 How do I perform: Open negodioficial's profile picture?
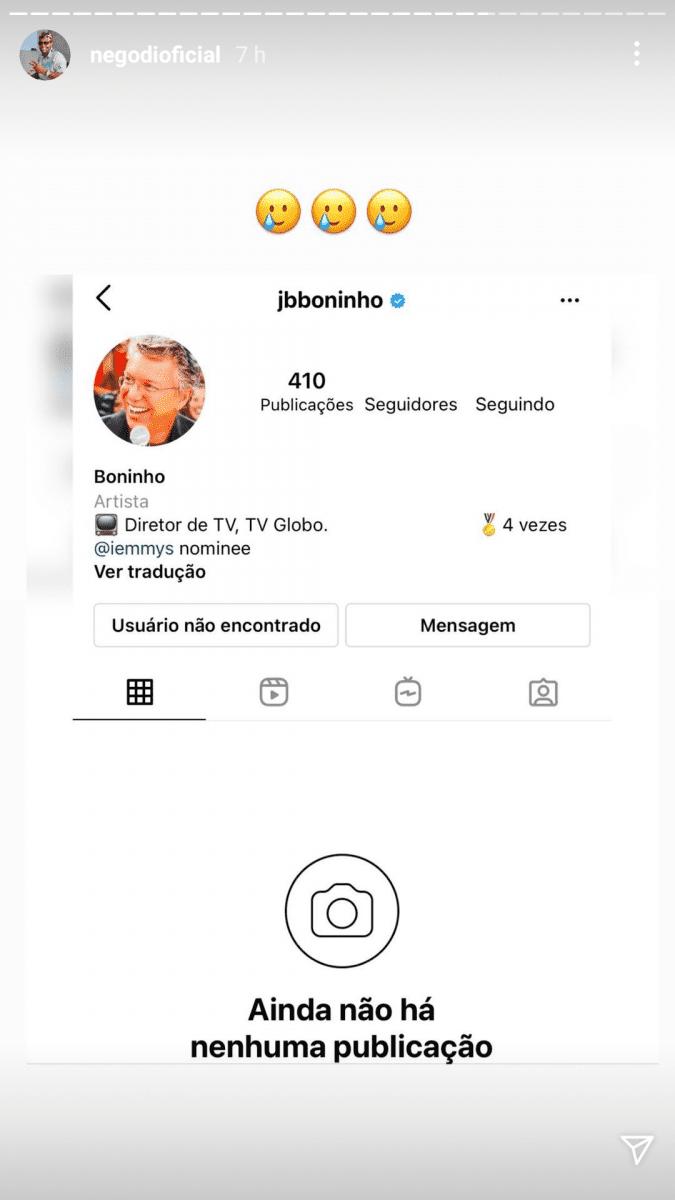(45, 55)
